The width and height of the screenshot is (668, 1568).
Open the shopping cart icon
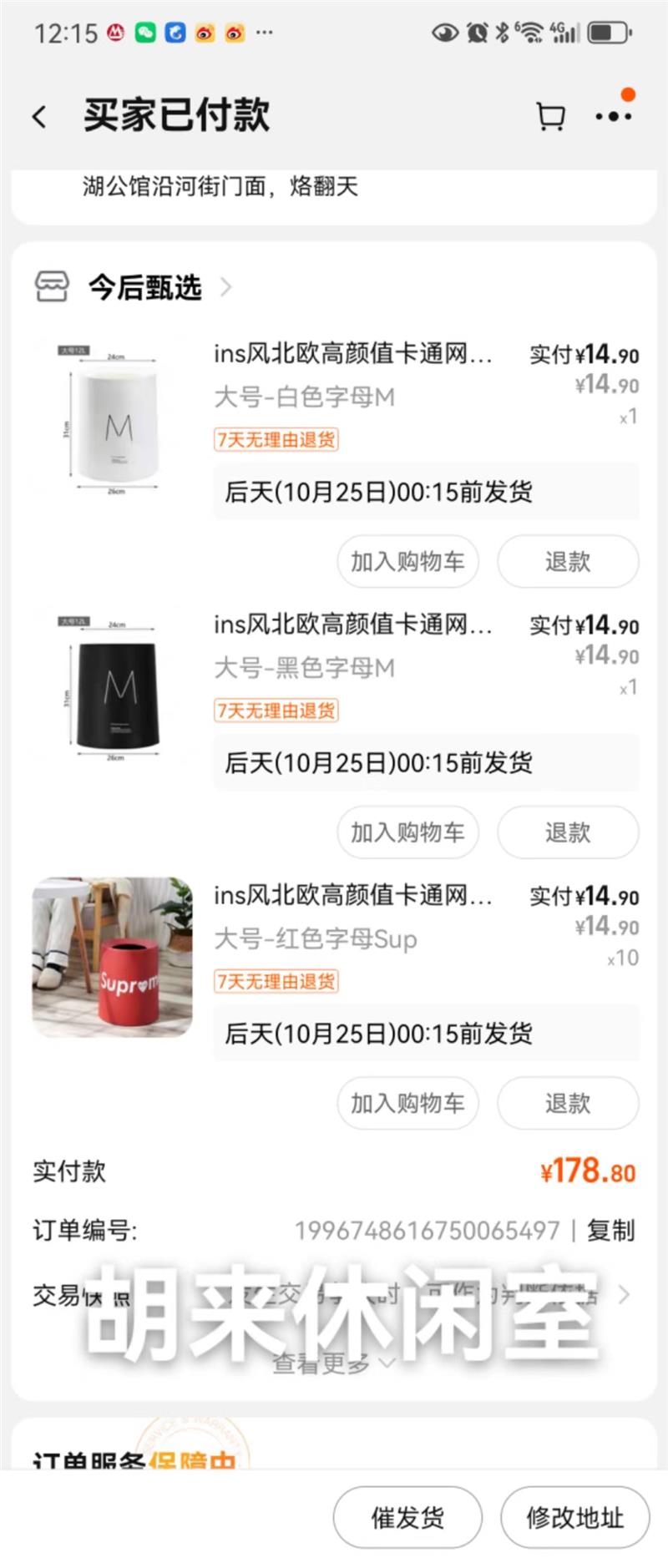point(550,116)
